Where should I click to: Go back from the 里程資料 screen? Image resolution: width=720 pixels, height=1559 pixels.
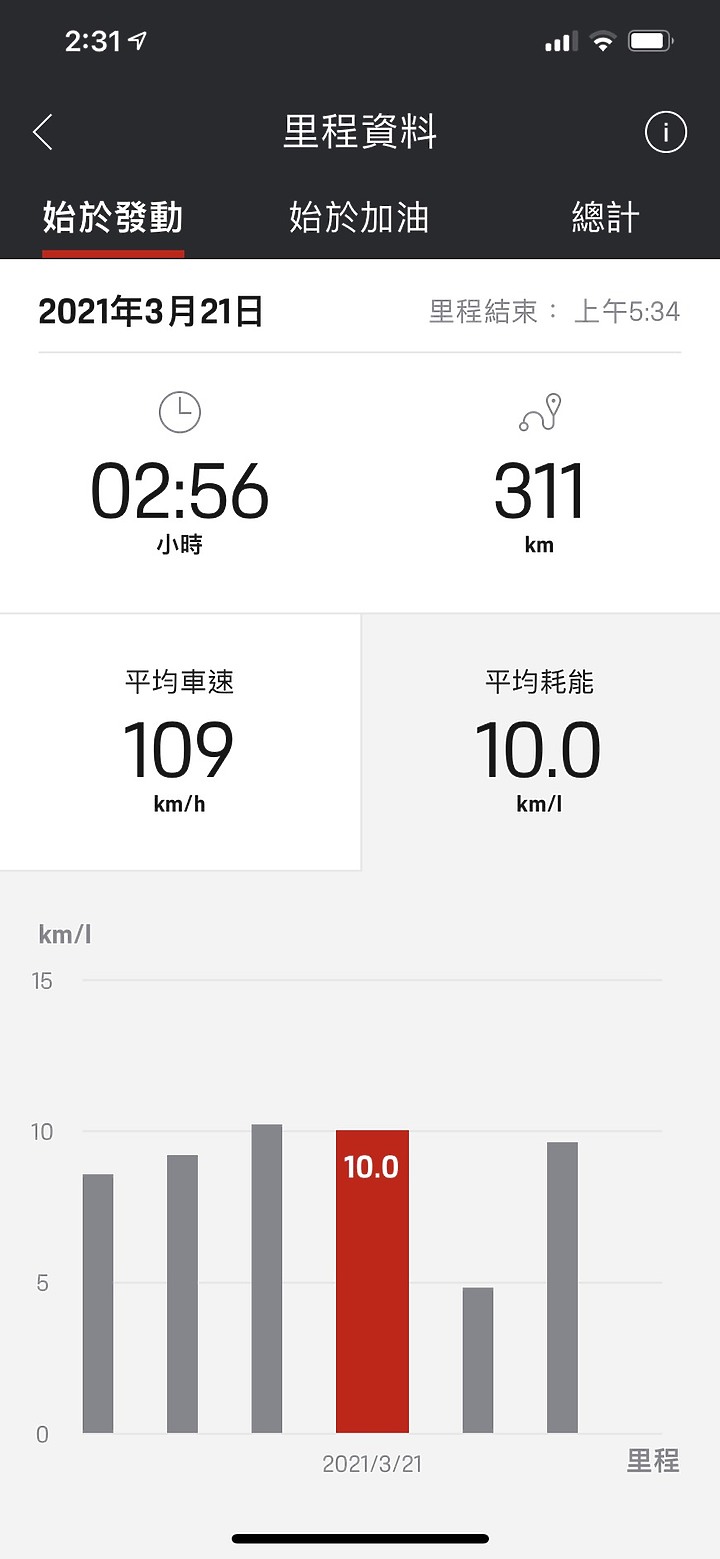43,132
